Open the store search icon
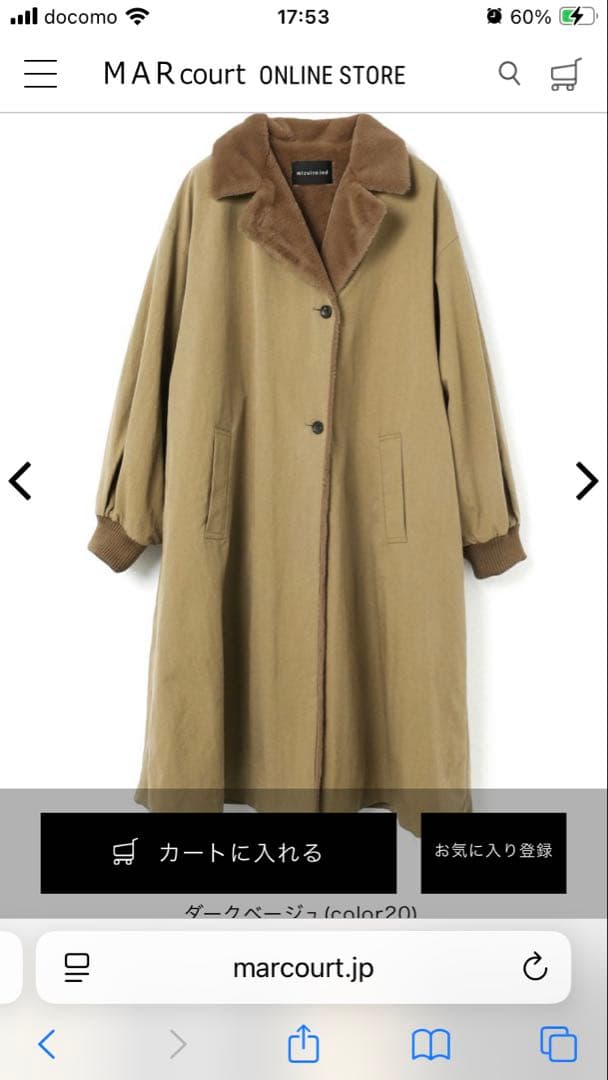The height and width of the screenshot is (1080, 608). pyautogui.click(x=509, y=74)
